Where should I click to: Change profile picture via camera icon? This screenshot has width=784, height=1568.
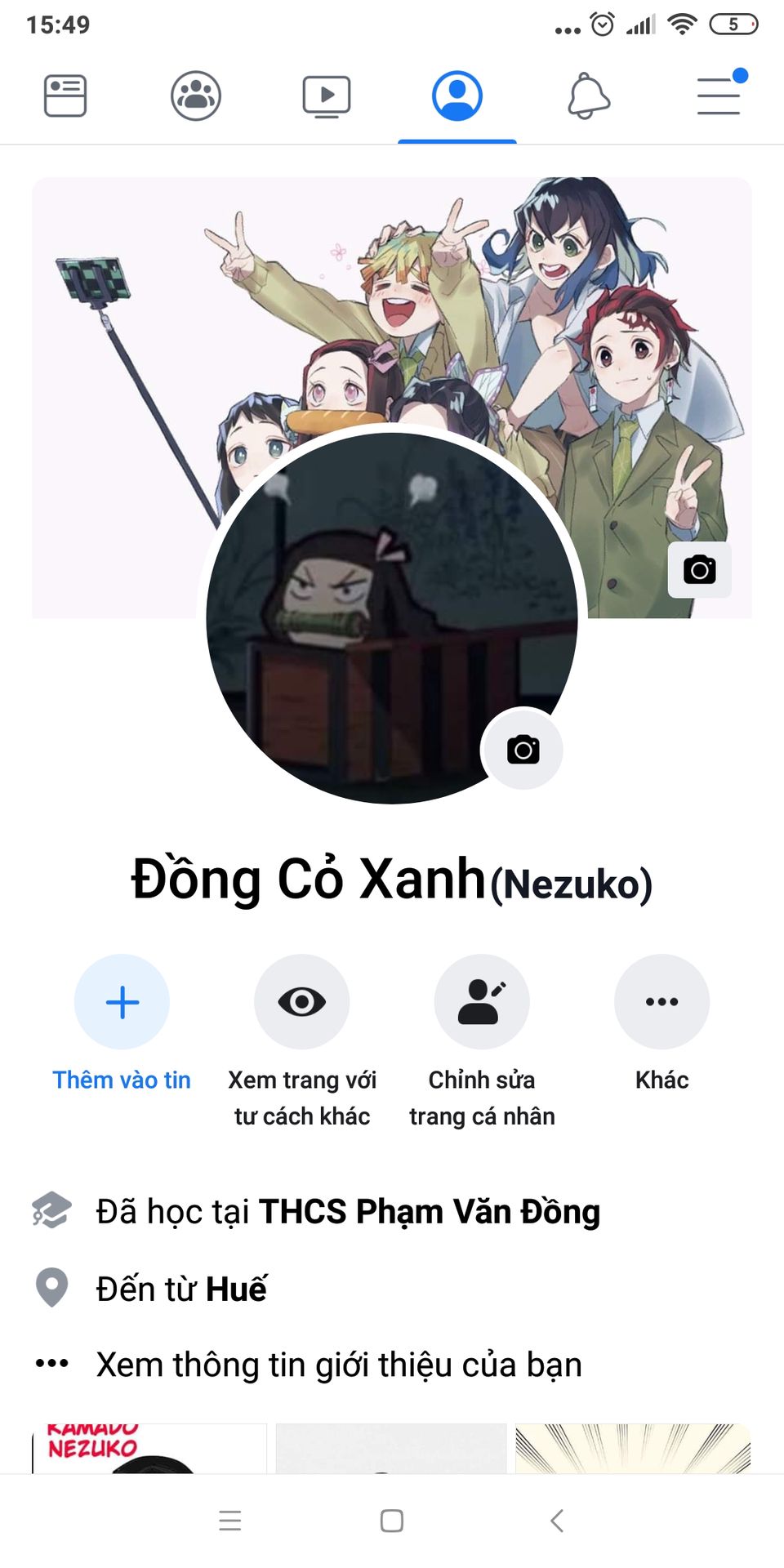pos(523,749)
